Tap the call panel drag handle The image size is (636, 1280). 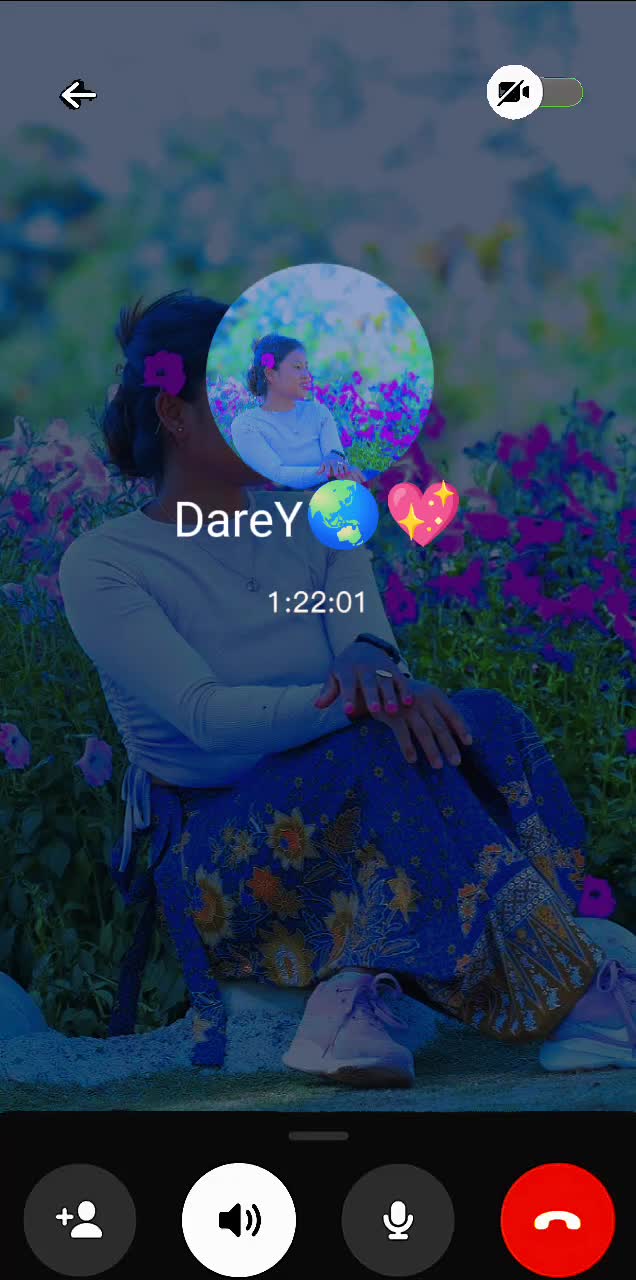[x=318, y=1136]
